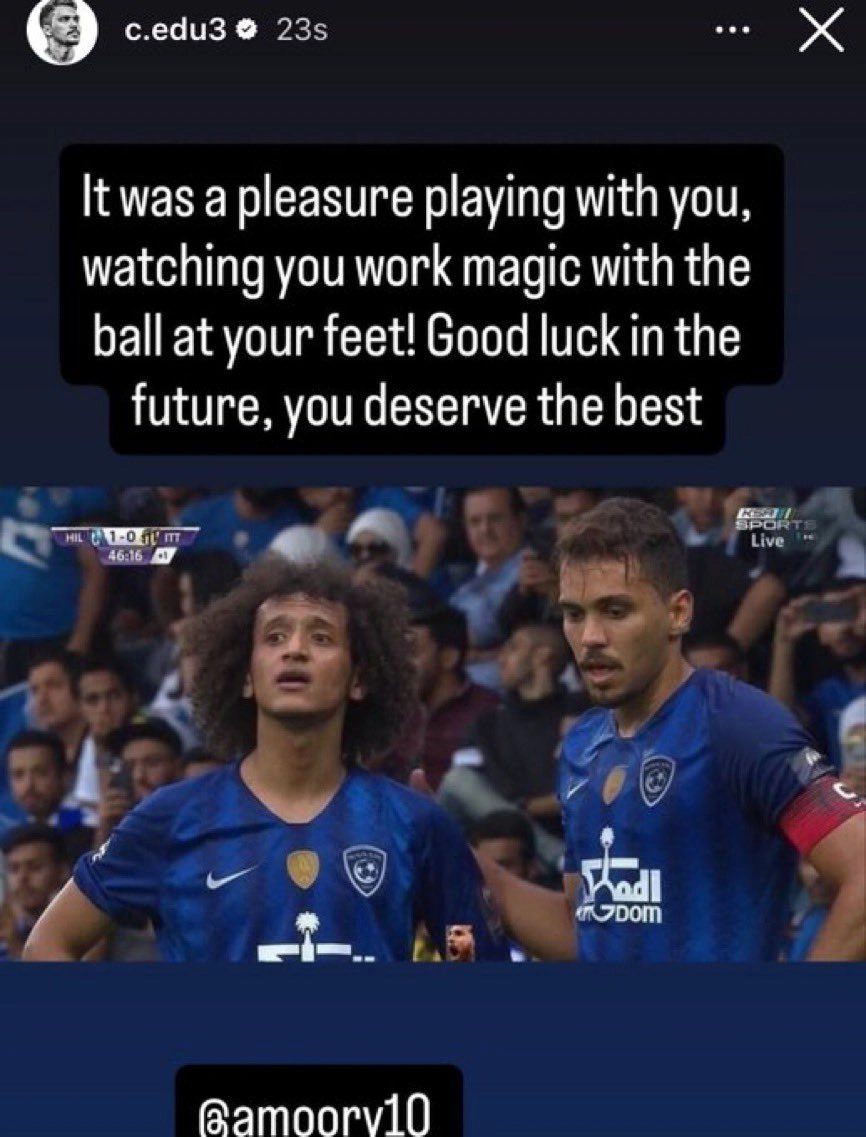
Task: Tap the @amoory10 mention sticker
Action: (x=319, y=1109)
